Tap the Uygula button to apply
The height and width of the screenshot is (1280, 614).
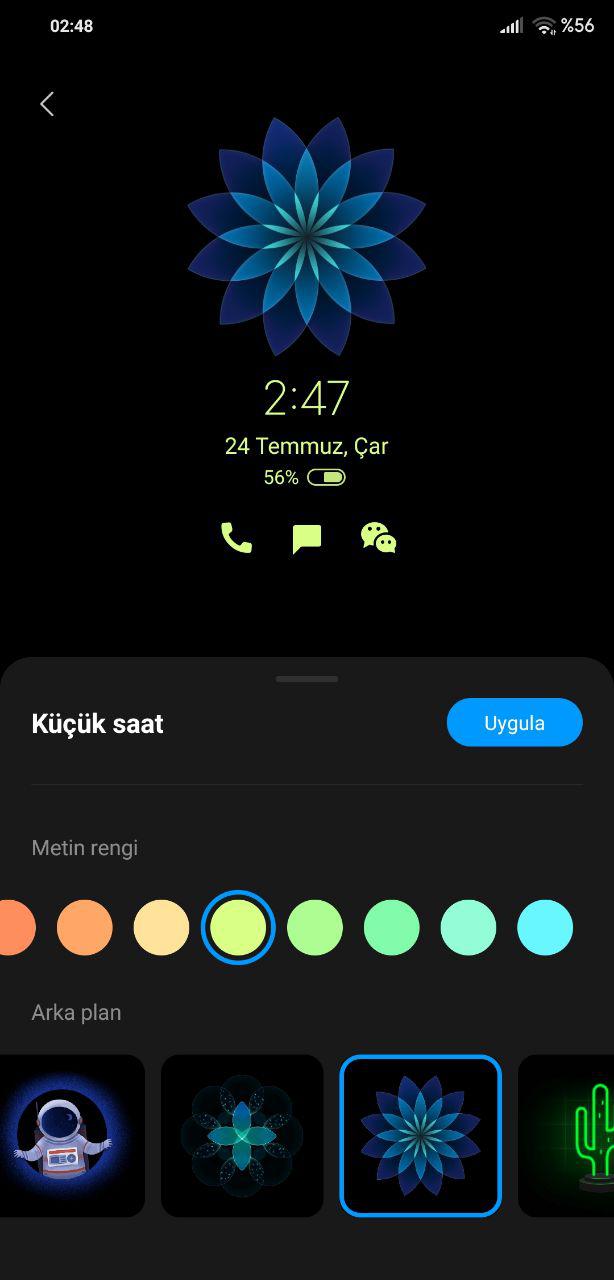pos(514,723)
